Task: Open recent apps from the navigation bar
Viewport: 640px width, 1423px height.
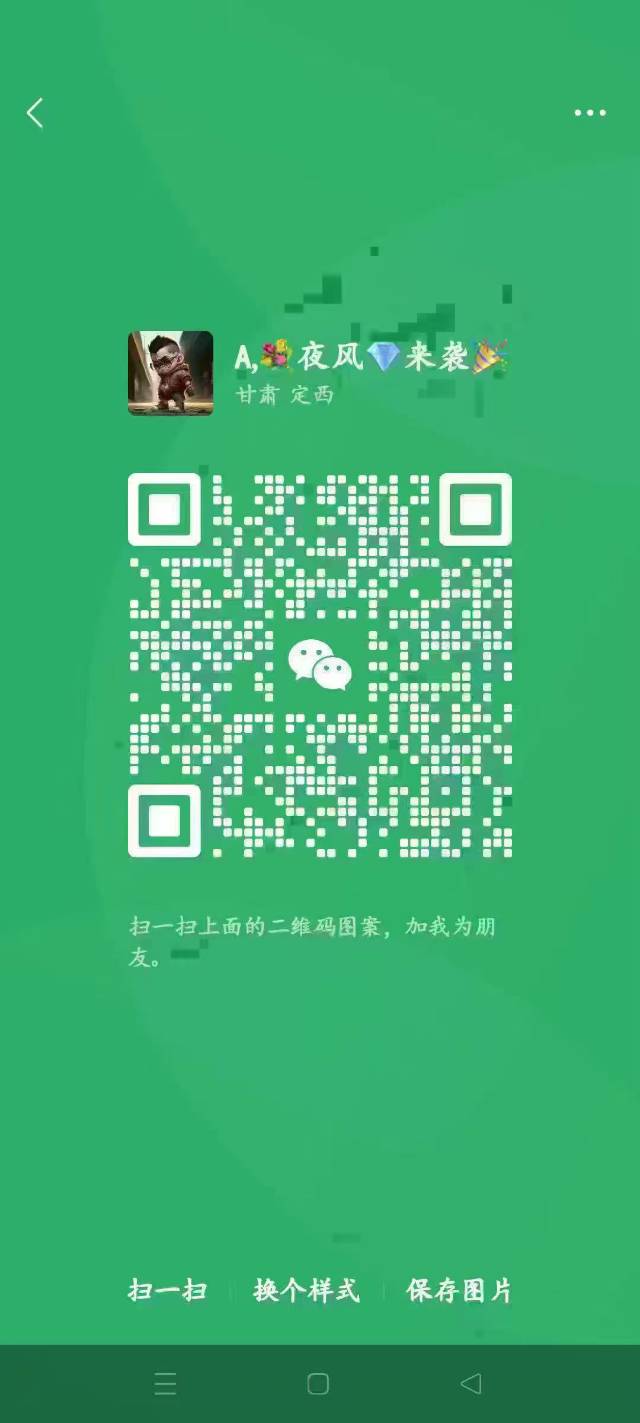Action: click(166, 1384)
